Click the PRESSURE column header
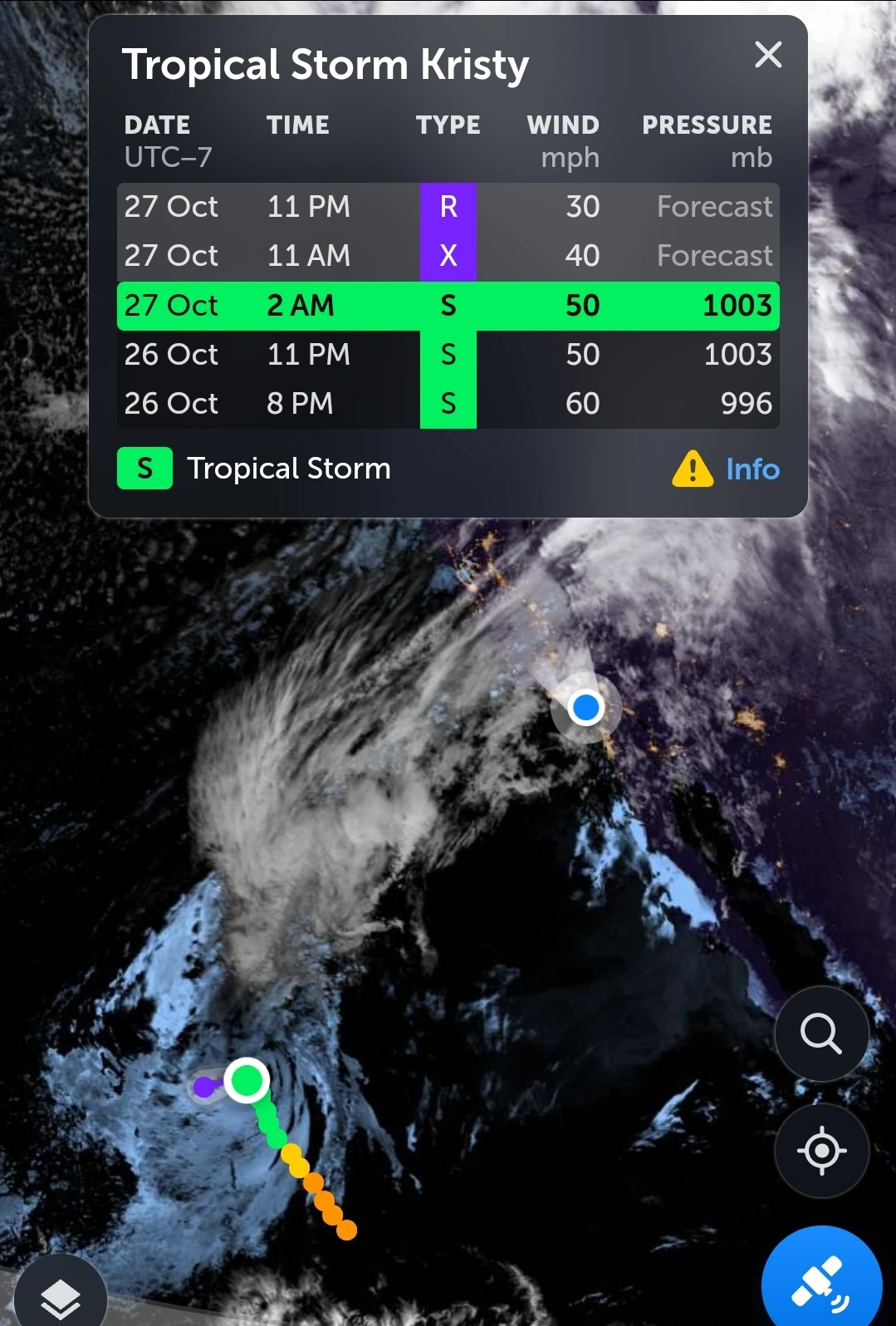Image resolution: width=896 pixels, height=1326 pixels. tap(707, 125)
